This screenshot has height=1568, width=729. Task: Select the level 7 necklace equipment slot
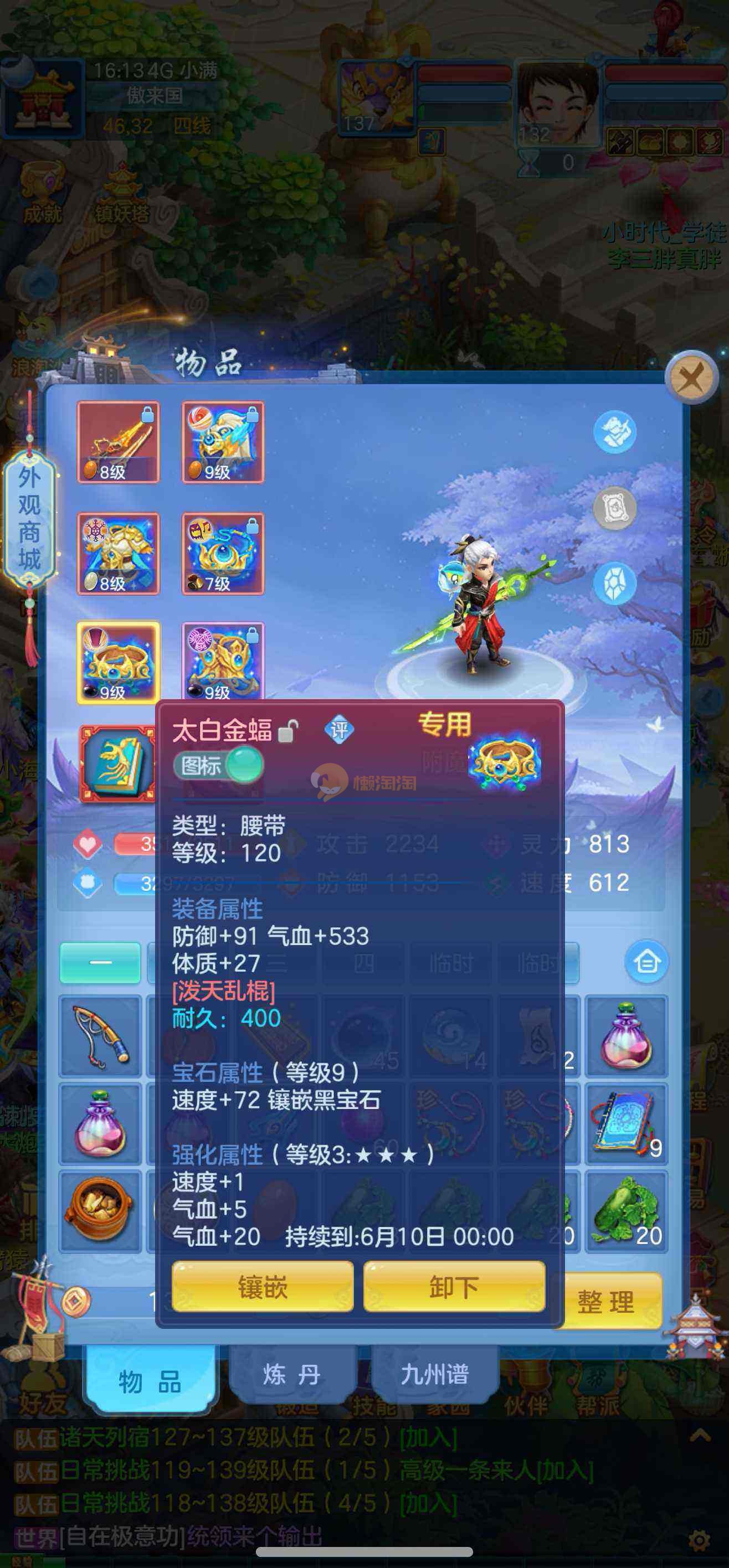pyautogui.click(x=223, y=553)
